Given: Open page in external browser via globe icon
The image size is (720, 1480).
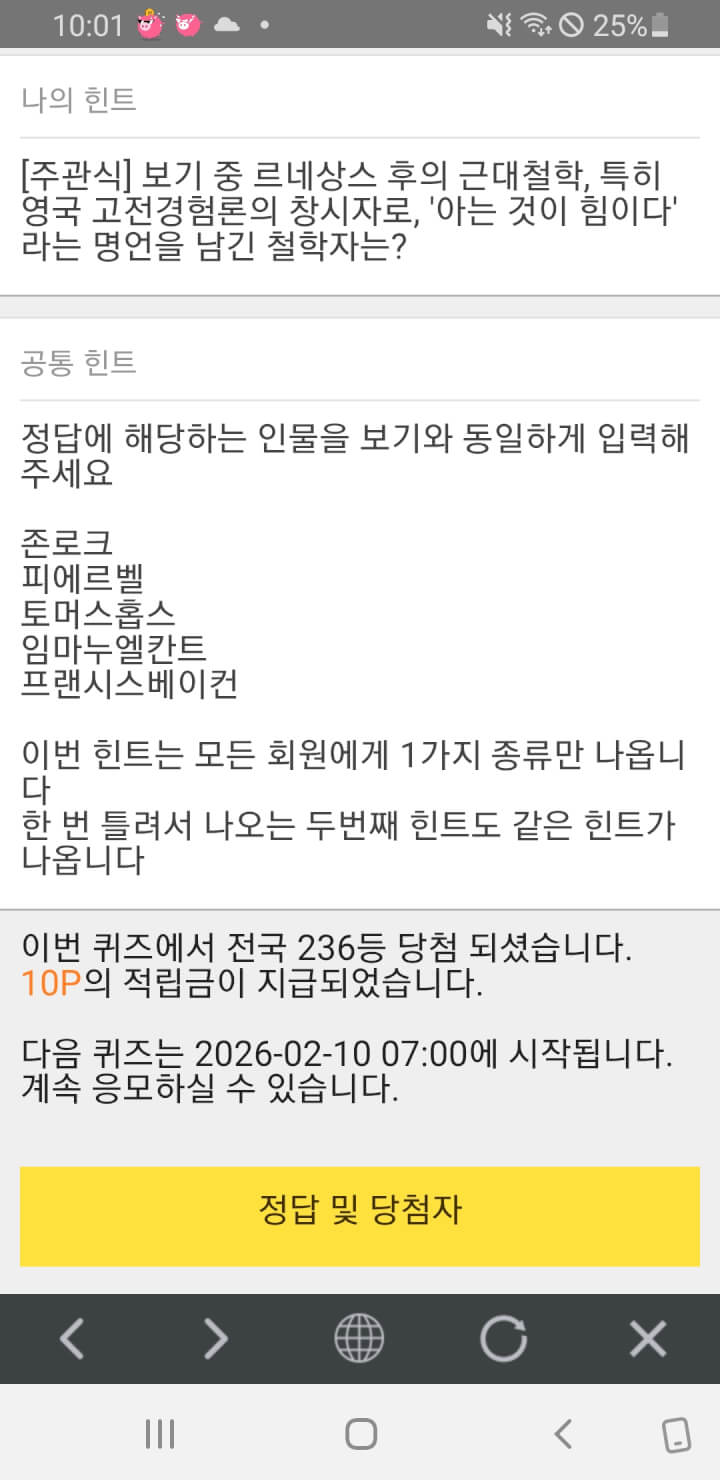Looking at the screenshot, I should 359,1338.
